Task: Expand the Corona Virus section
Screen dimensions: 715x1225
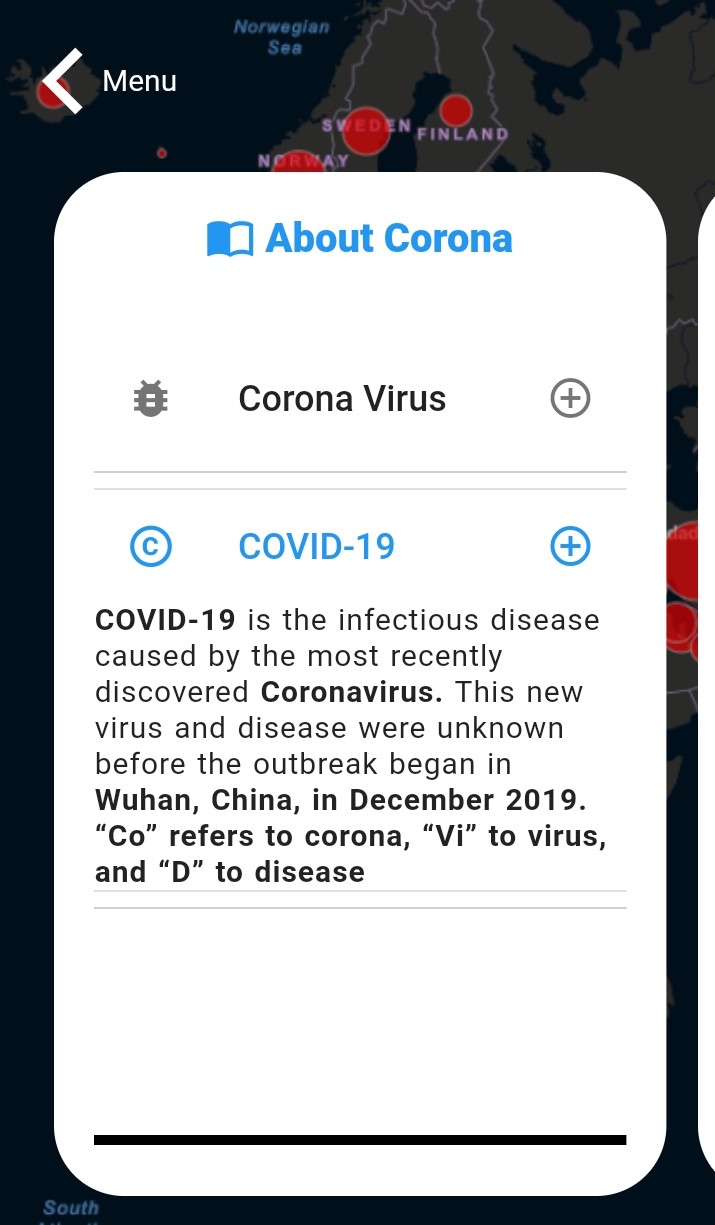Action: click(570, 399)
